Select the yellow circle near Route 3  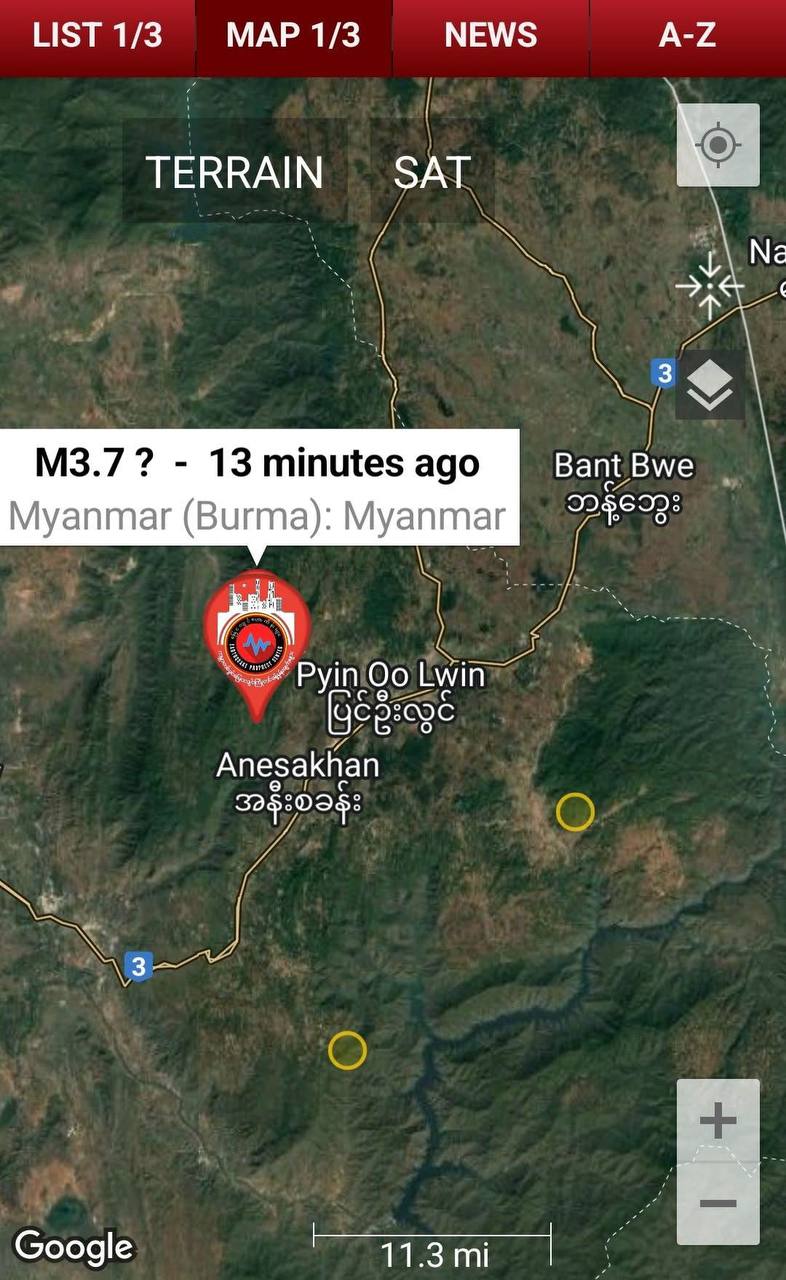tap(347, 1050)
